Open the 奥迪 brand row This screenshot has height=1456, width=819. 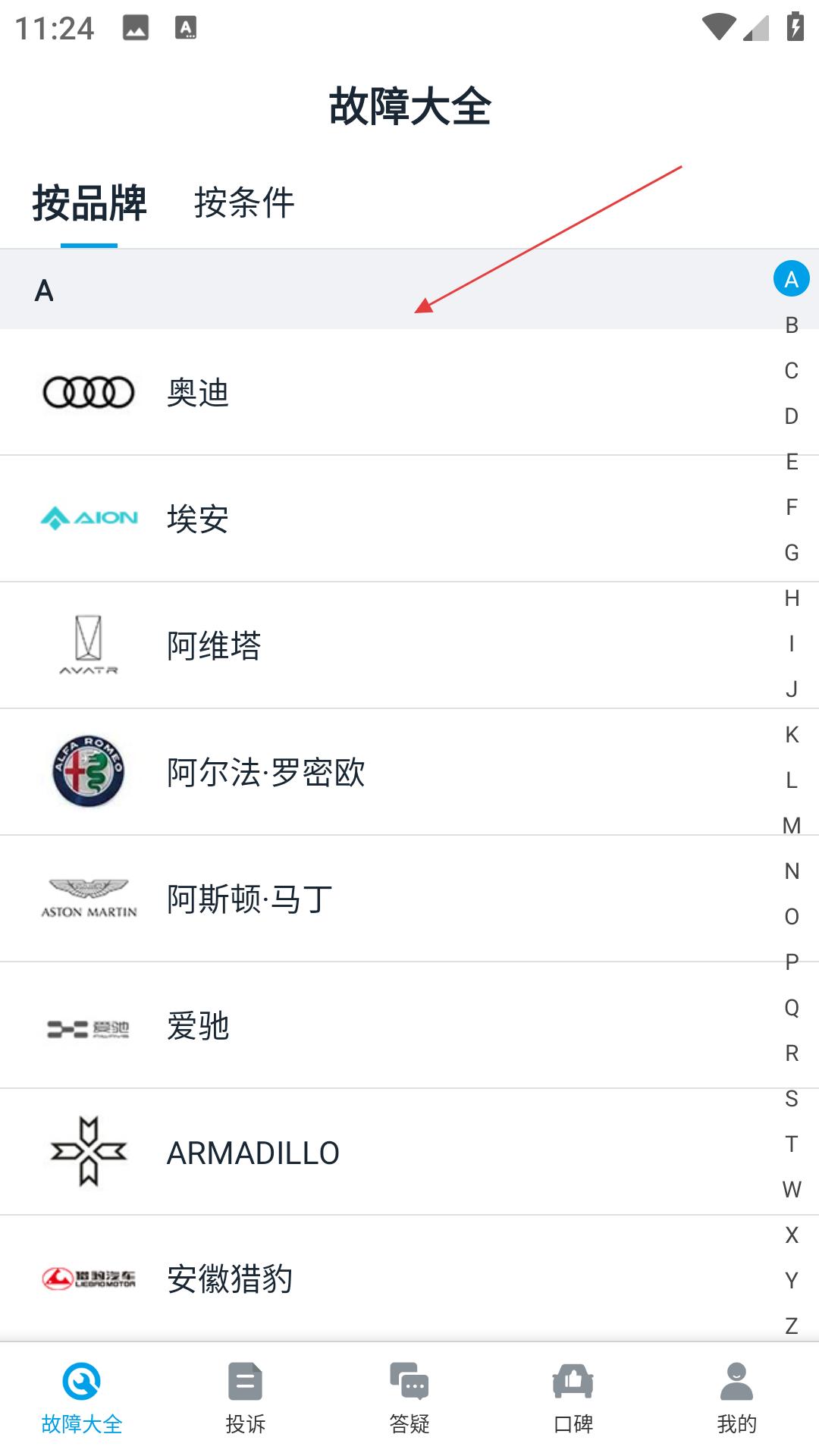(409, 392)
